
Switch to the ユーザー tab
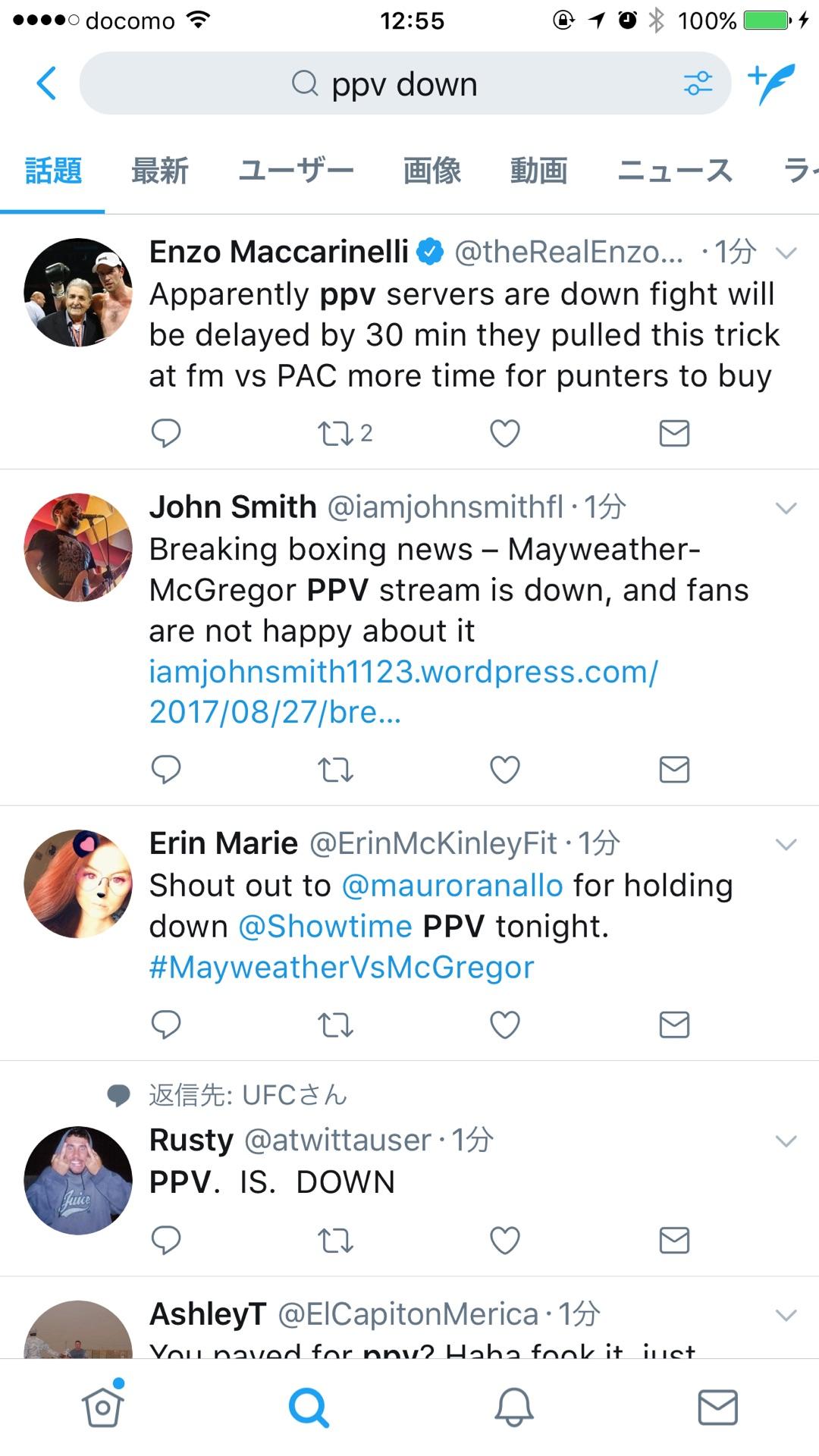click(x=296, y=171)
